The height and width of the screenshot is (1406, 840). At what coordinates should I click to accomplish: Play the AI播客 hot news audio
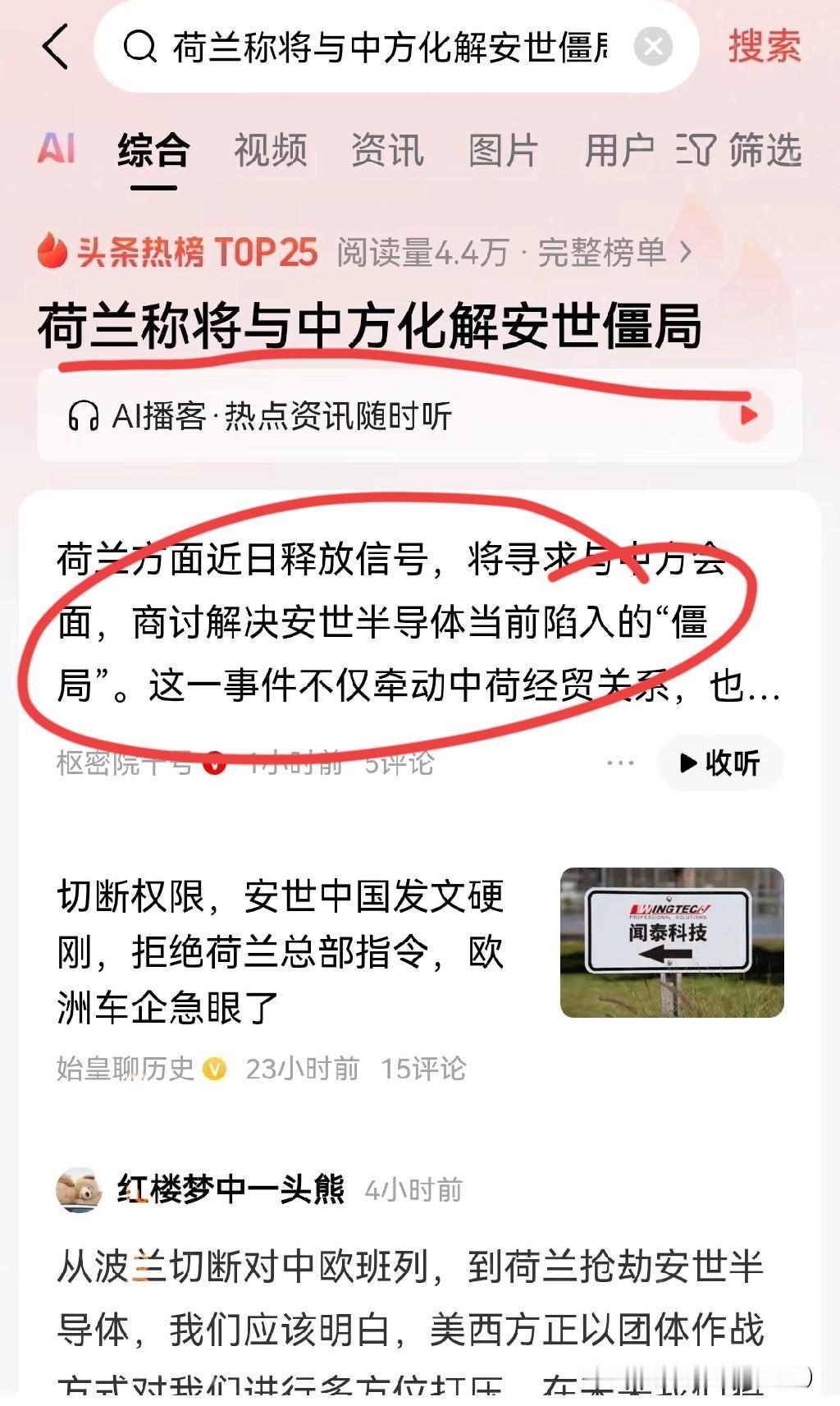pos(747,416)
